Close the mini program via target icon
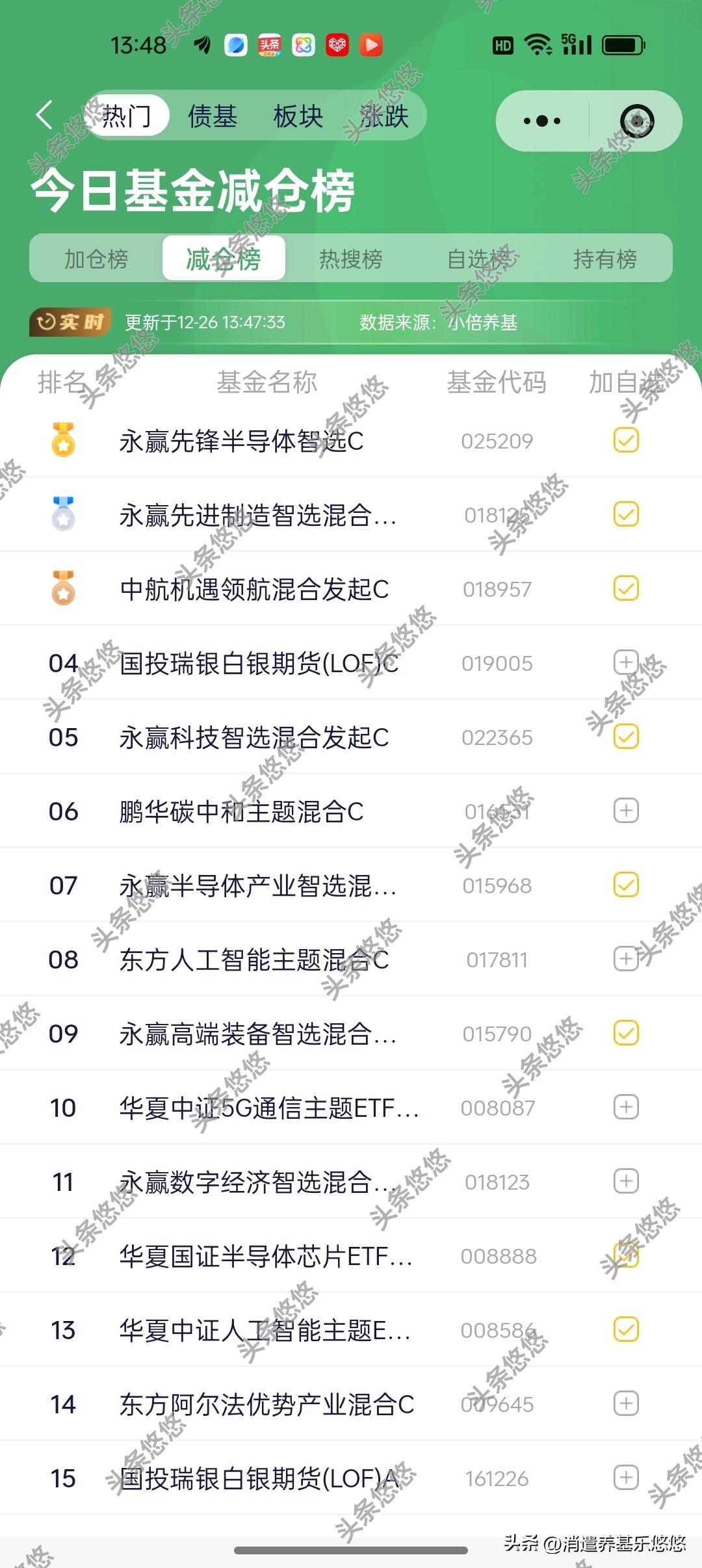The height and width of the screenshot is (1568, 702). click(x=636, y=121)
